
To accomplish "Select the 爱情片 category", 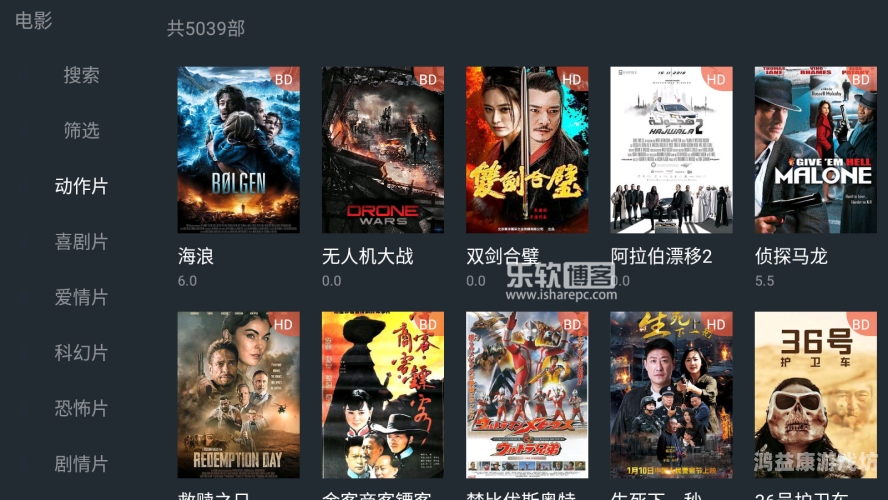I will (82, 297).
